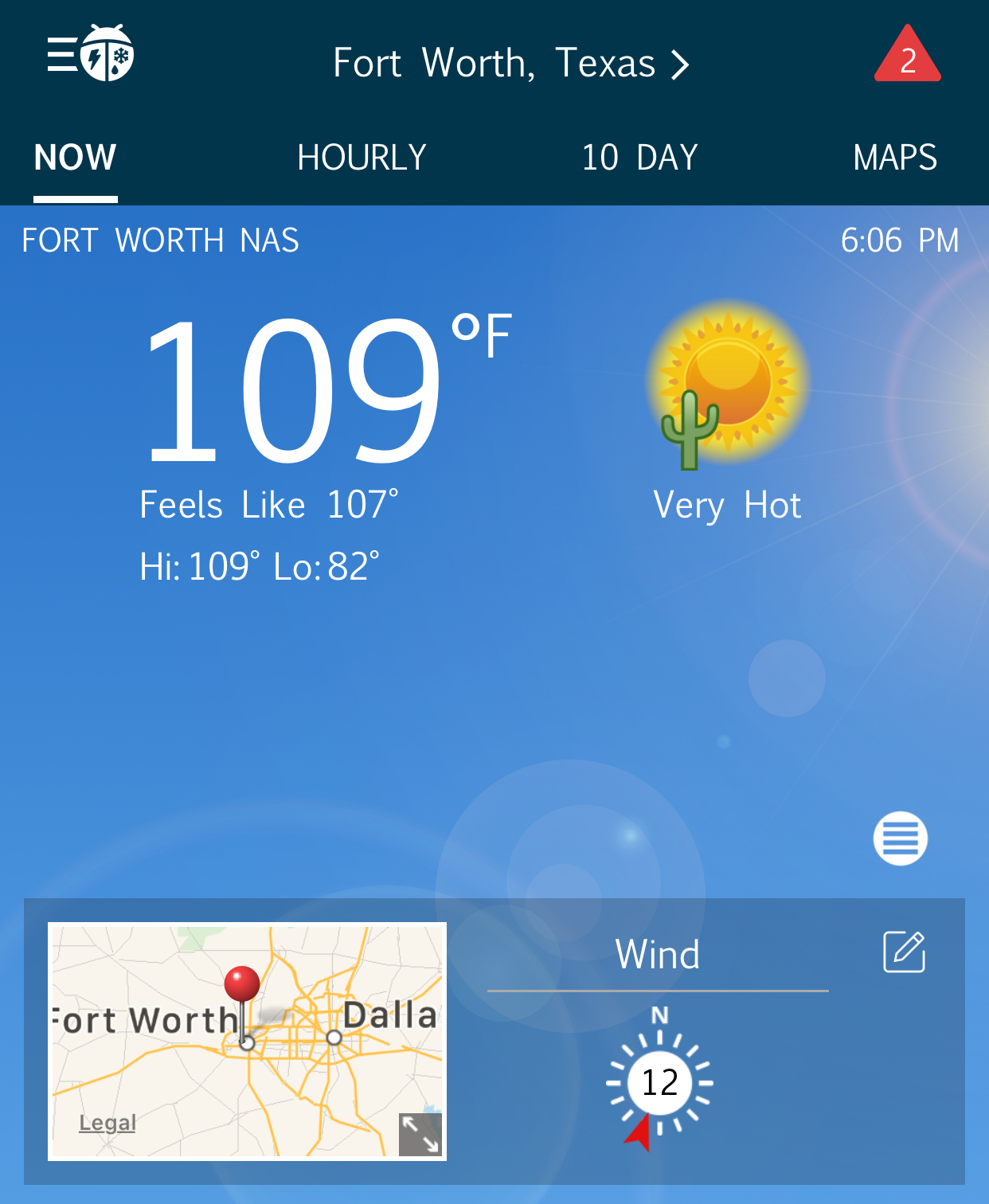
Task: Expand the Fort Worth map to fullscreen
Action: [x=420, y=1134]
